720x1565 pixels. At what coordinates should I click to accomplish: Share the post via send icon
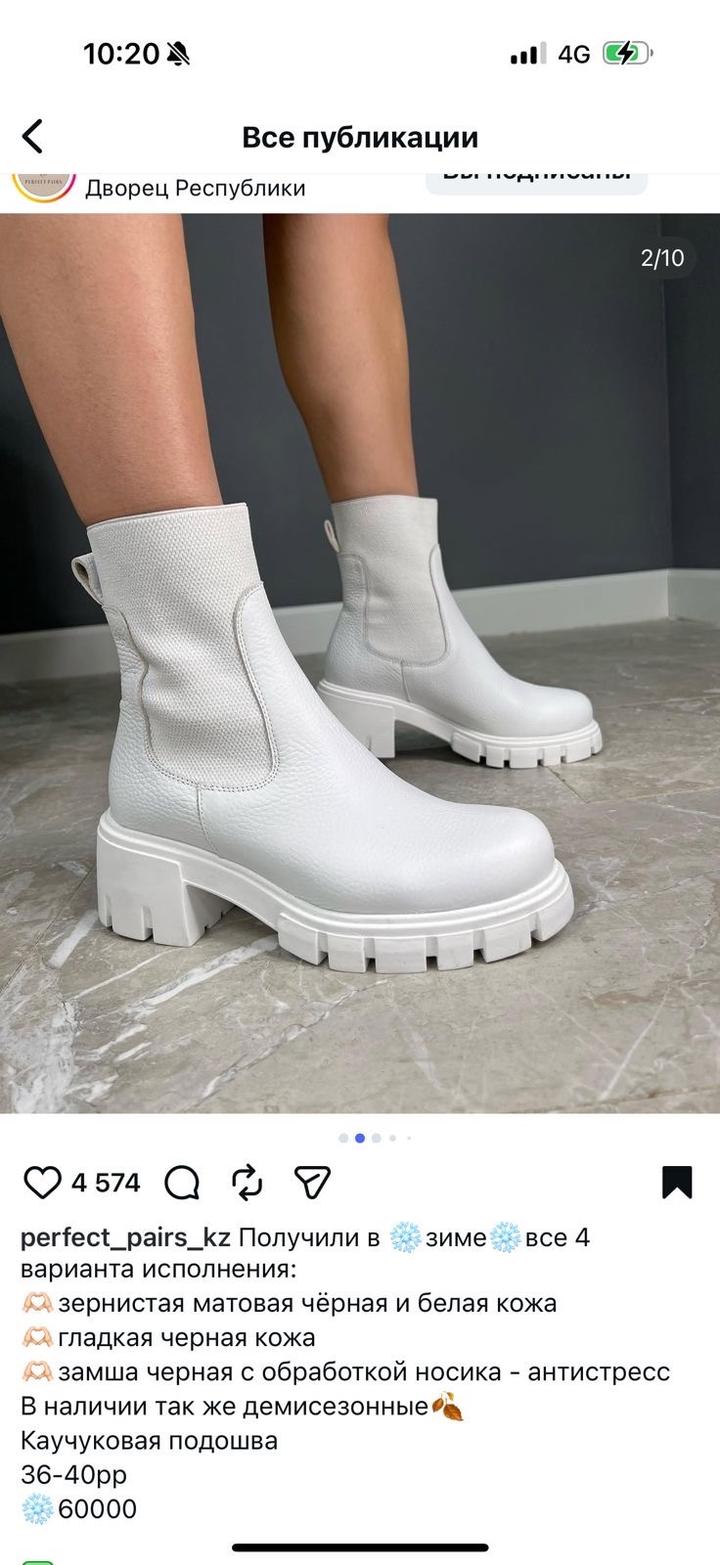312,1183
